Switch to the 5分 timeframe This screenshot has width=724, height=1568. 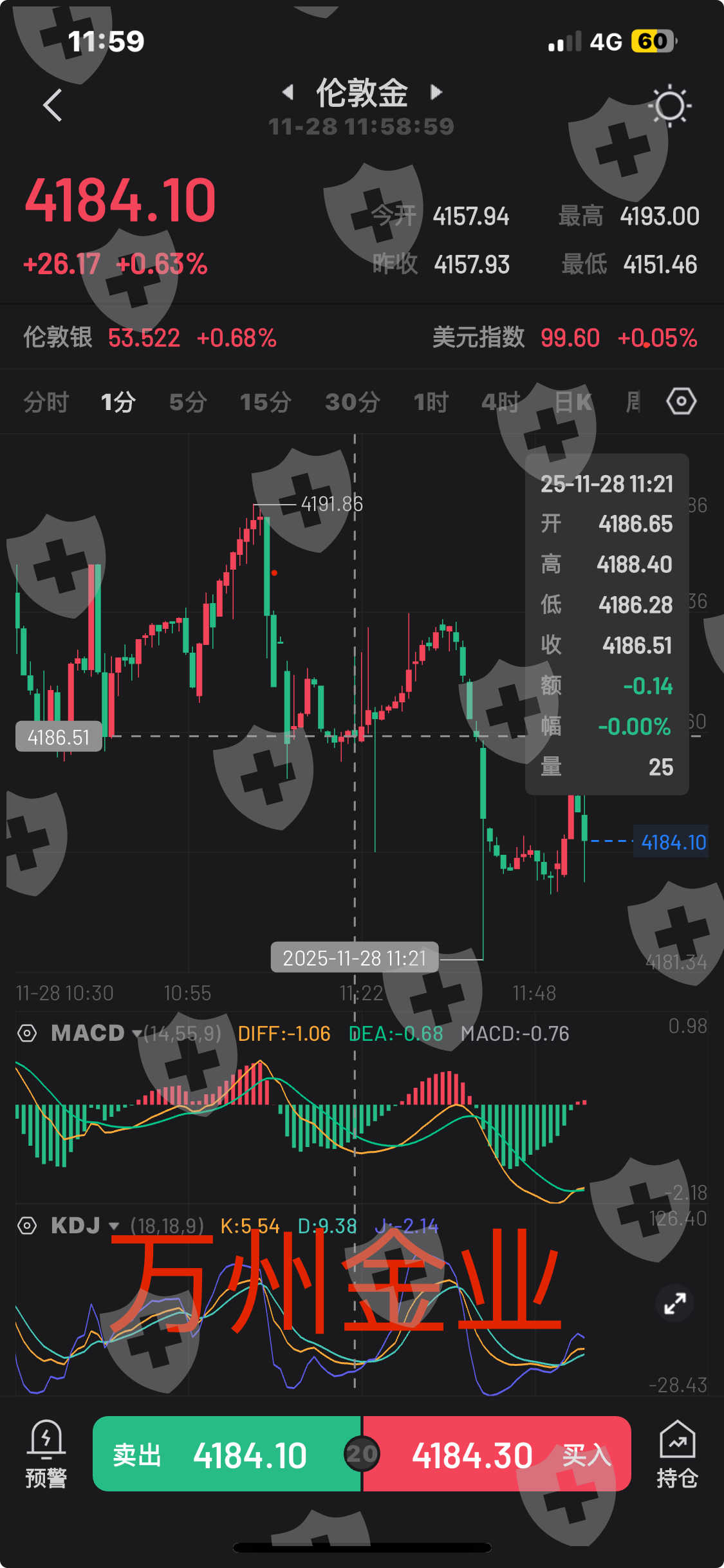tap(188, 402)
